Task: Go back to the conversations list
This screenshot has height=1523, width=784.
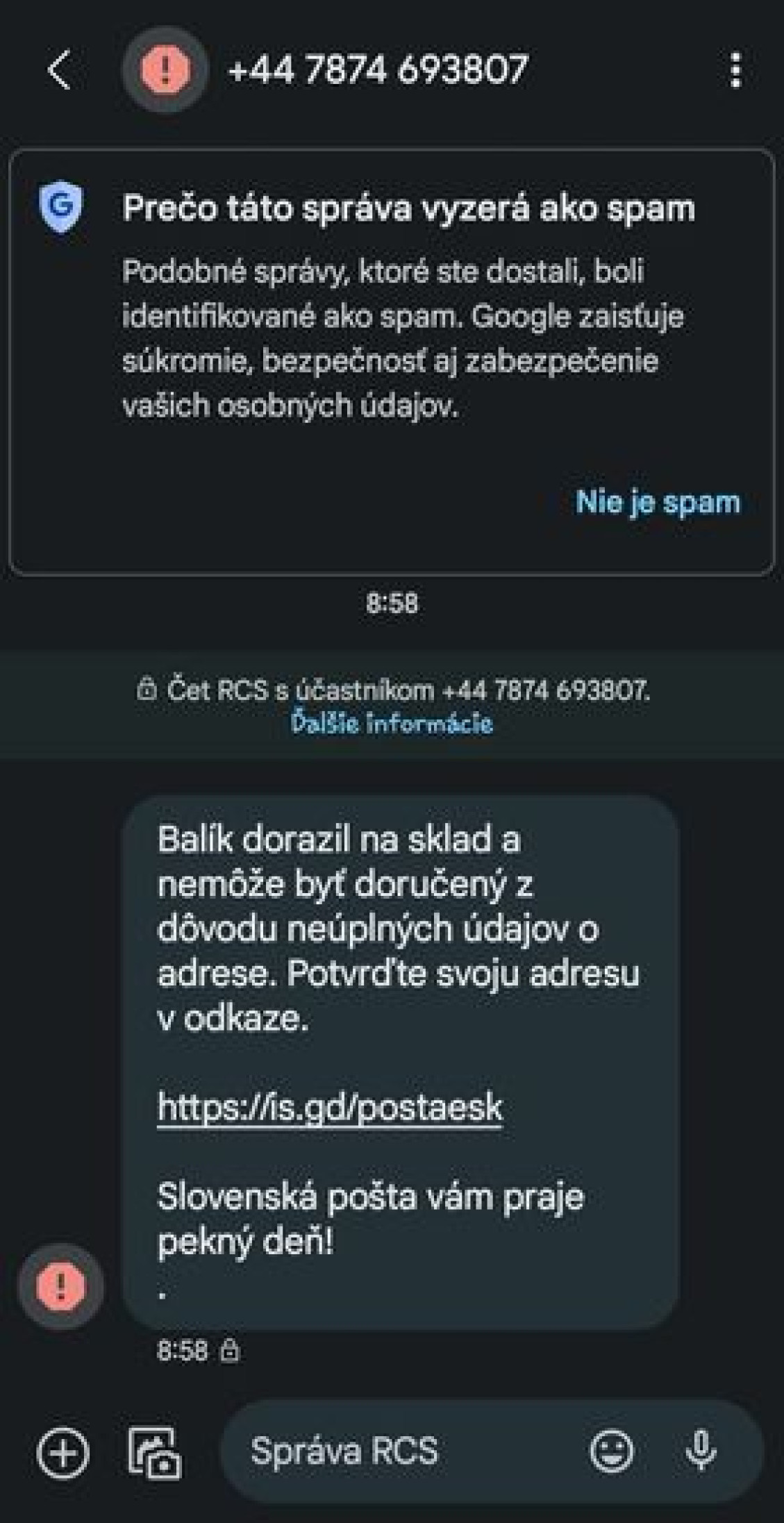Action: point(60,70)
